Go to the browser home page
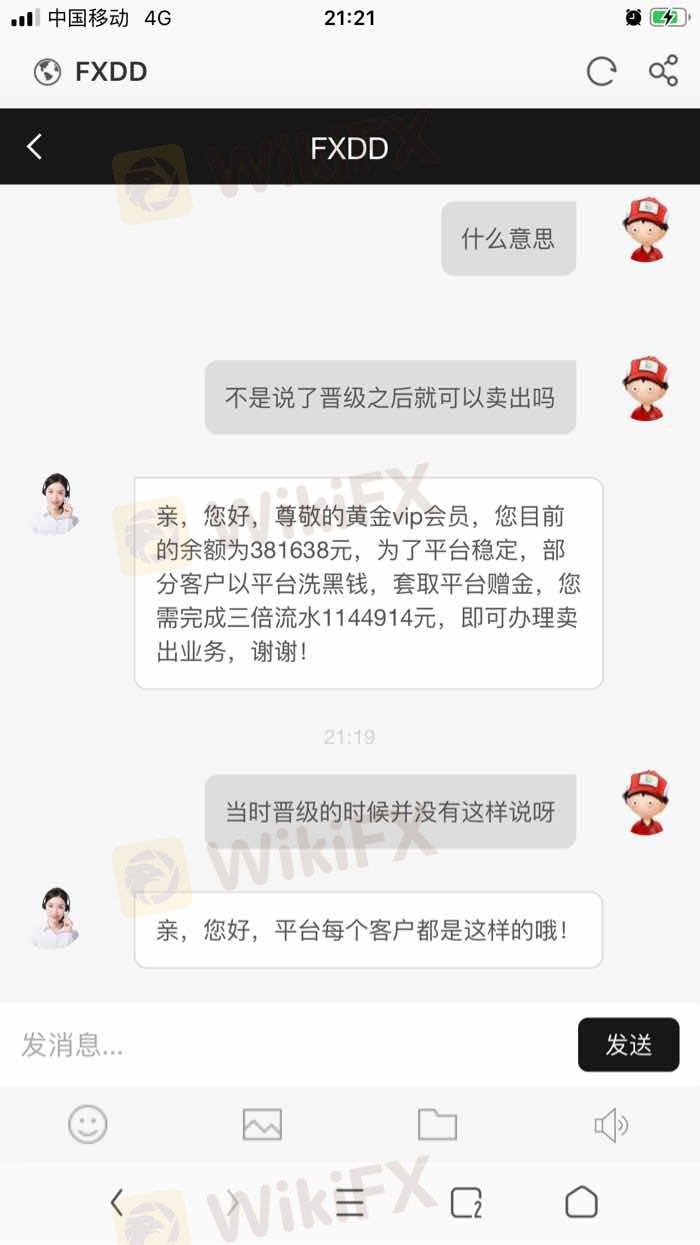Viewport: 700px width, 1245px height. tap(582, 1202)
